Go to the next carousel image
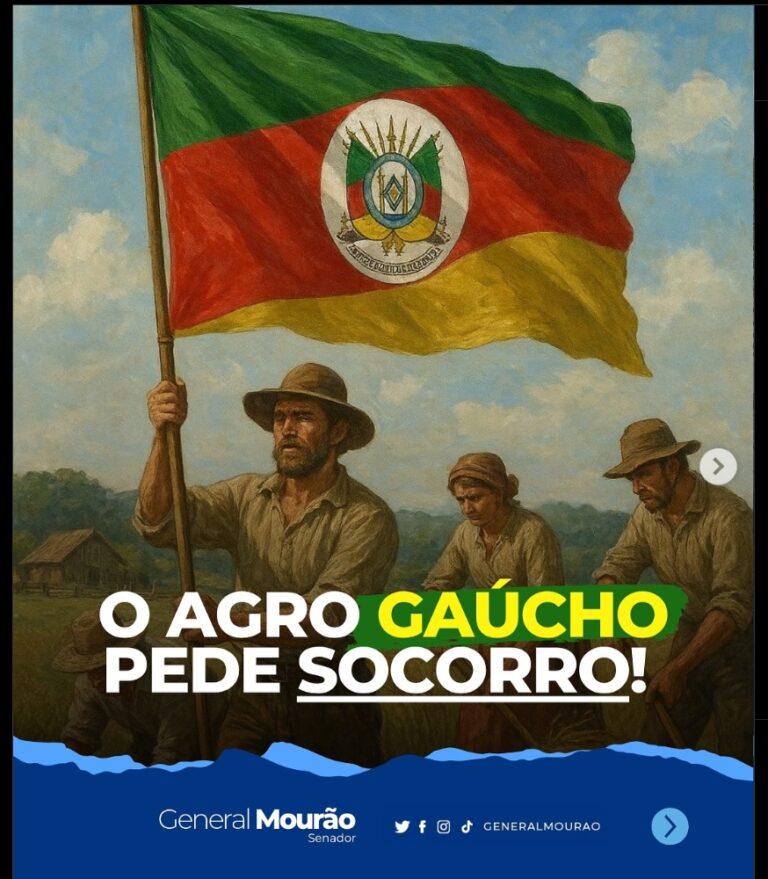768x879 pixels. (717, 466)
